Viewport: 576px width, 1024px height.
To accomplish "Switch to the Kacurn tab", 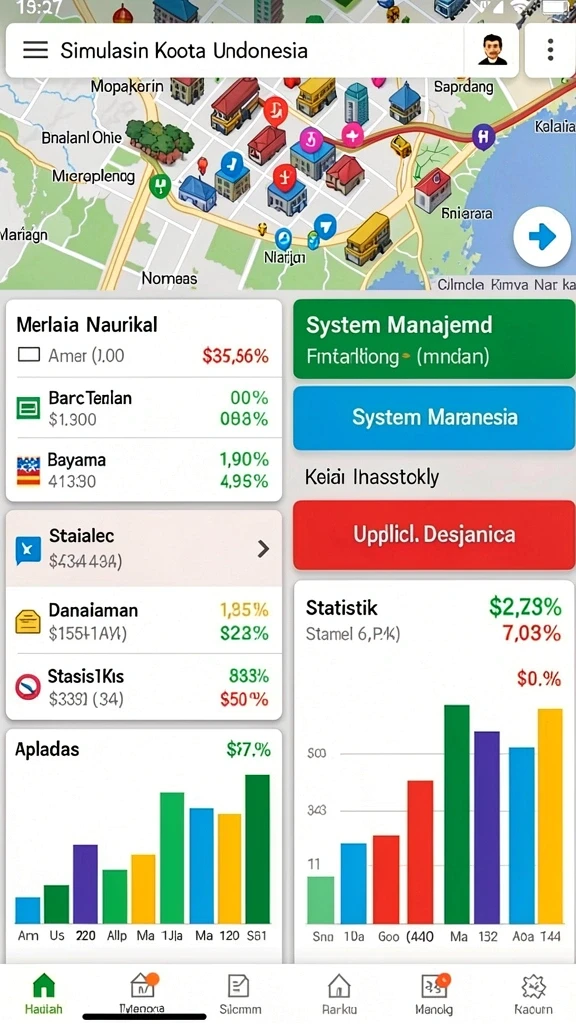I will pos(534,993).
